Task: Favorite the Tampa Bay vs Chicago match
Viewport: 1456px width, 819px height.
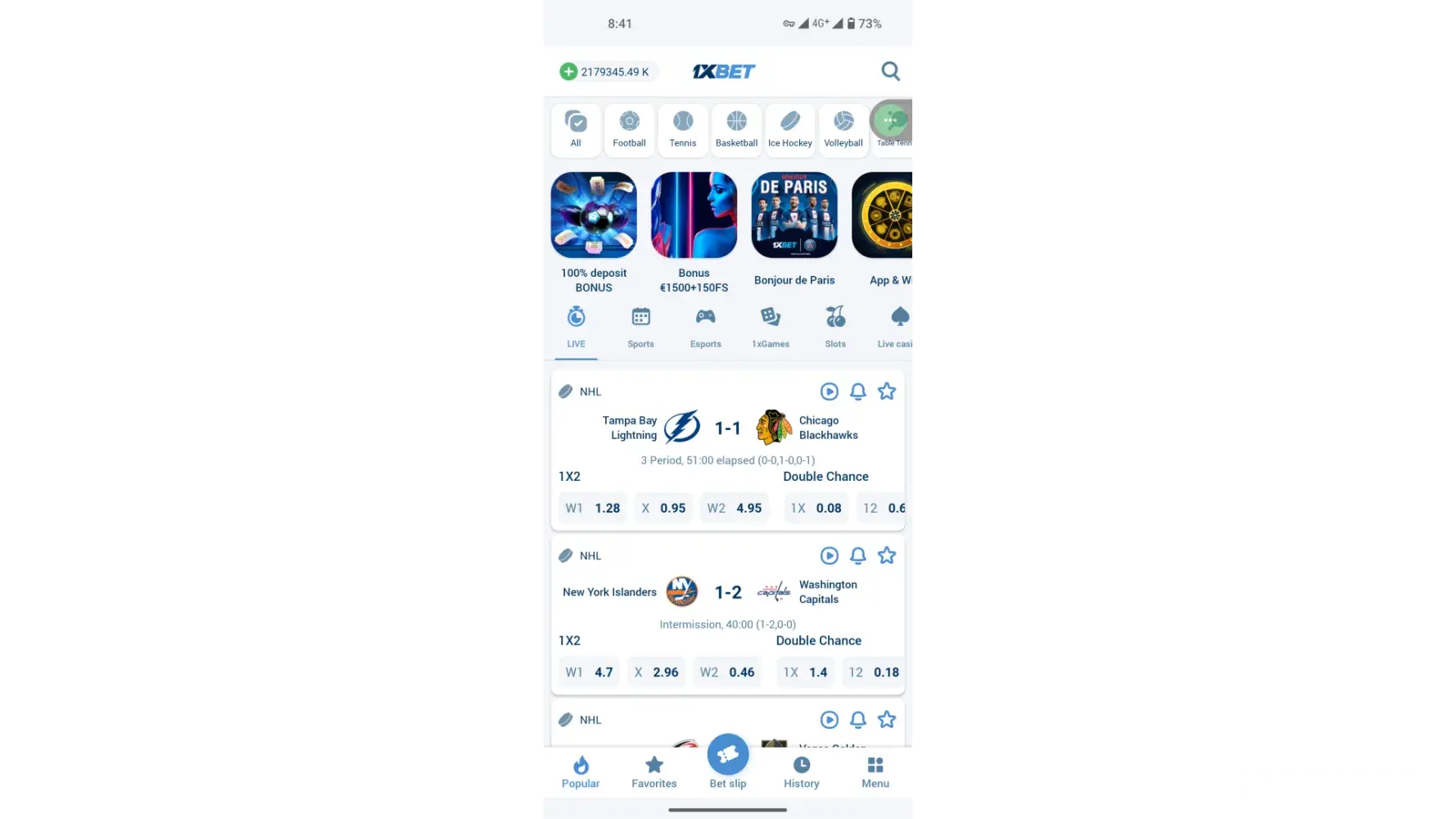Action: (x=887, y=391)
